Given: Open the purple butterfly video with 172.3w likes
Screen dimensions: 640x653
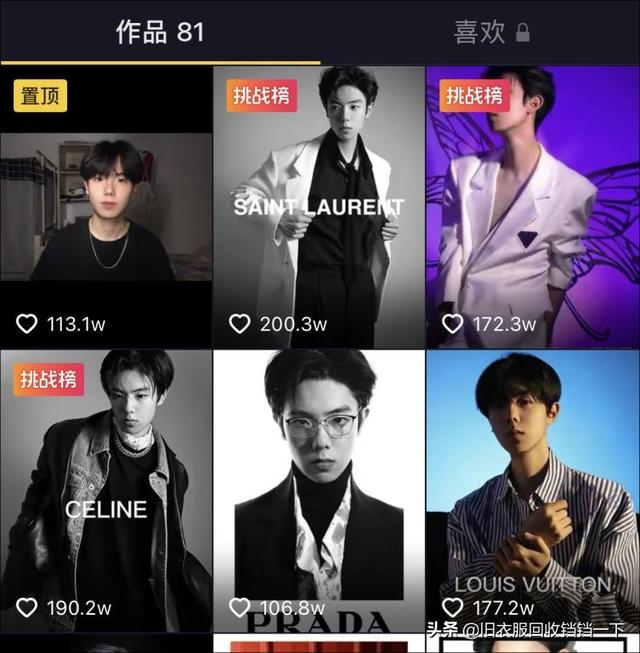Looking at the screenshot, I should [x=532, y=205].
